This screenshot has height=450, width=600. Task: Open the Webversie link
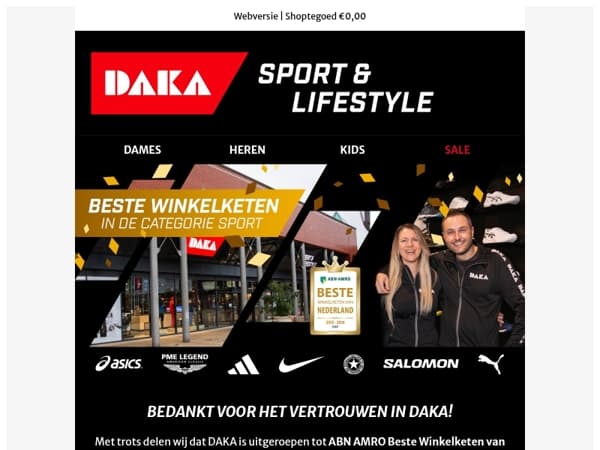pos(256,16)
